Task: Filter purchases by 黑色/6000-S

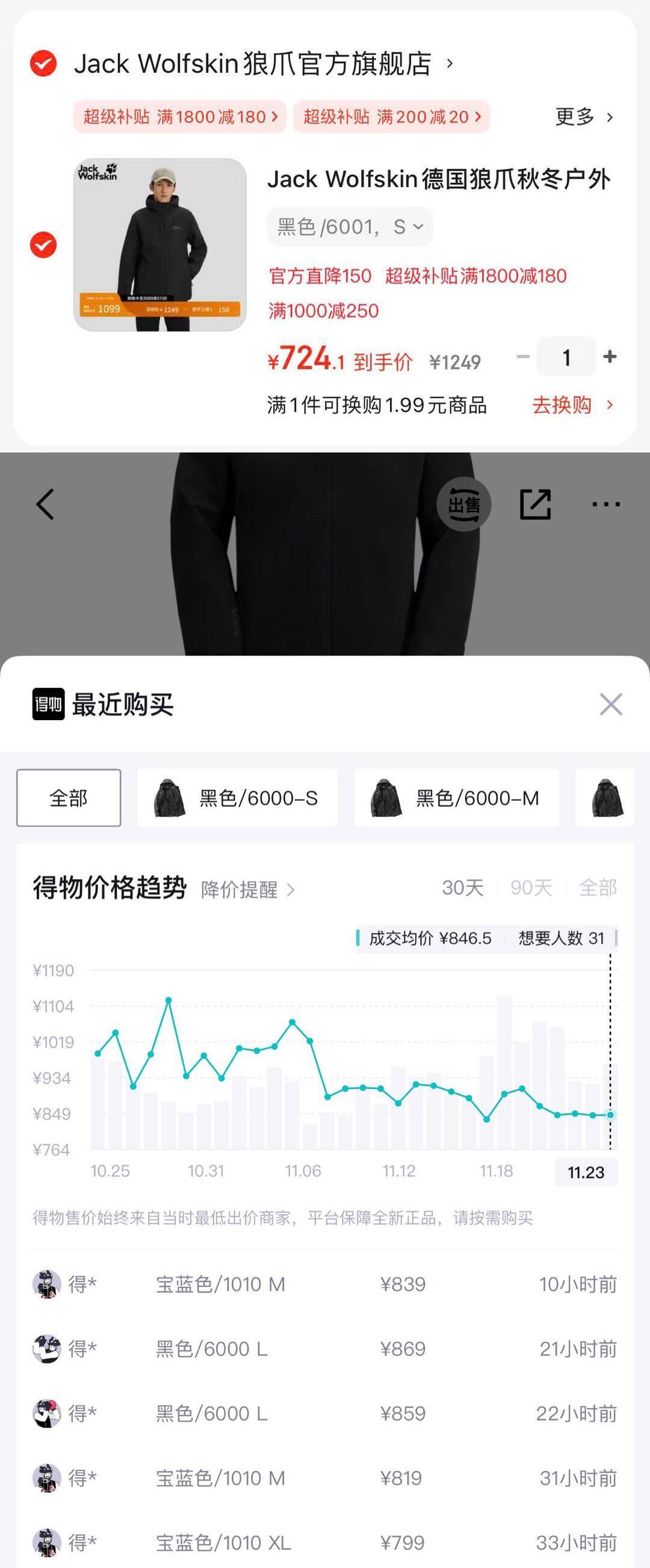Action: (x=237, y=797)
